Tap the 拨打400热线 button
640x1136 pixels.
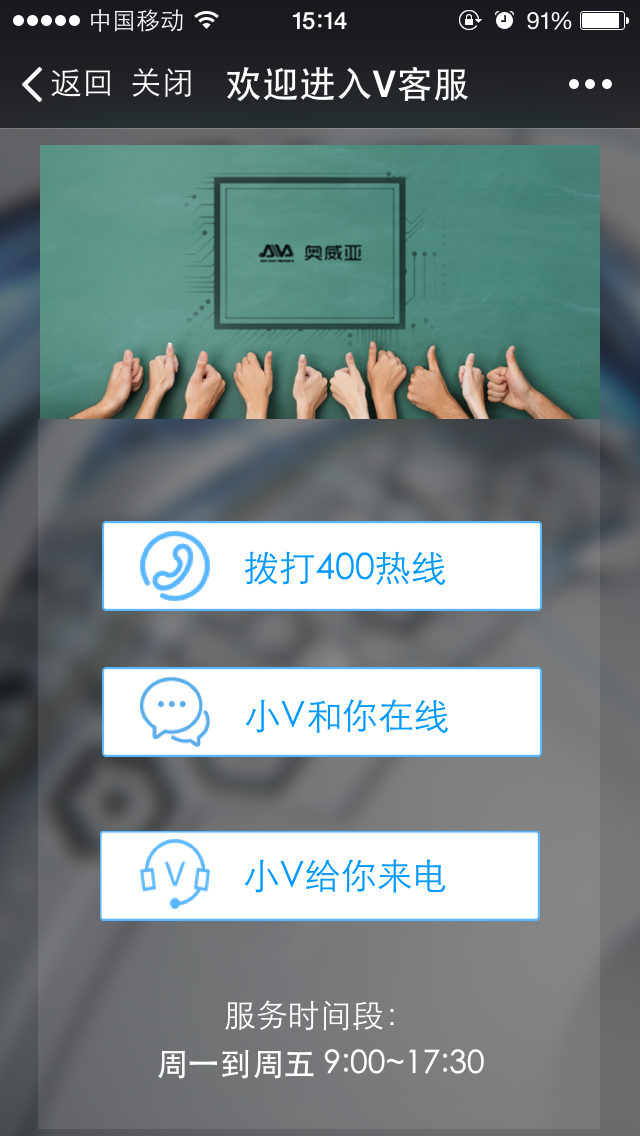coord(322,566)
